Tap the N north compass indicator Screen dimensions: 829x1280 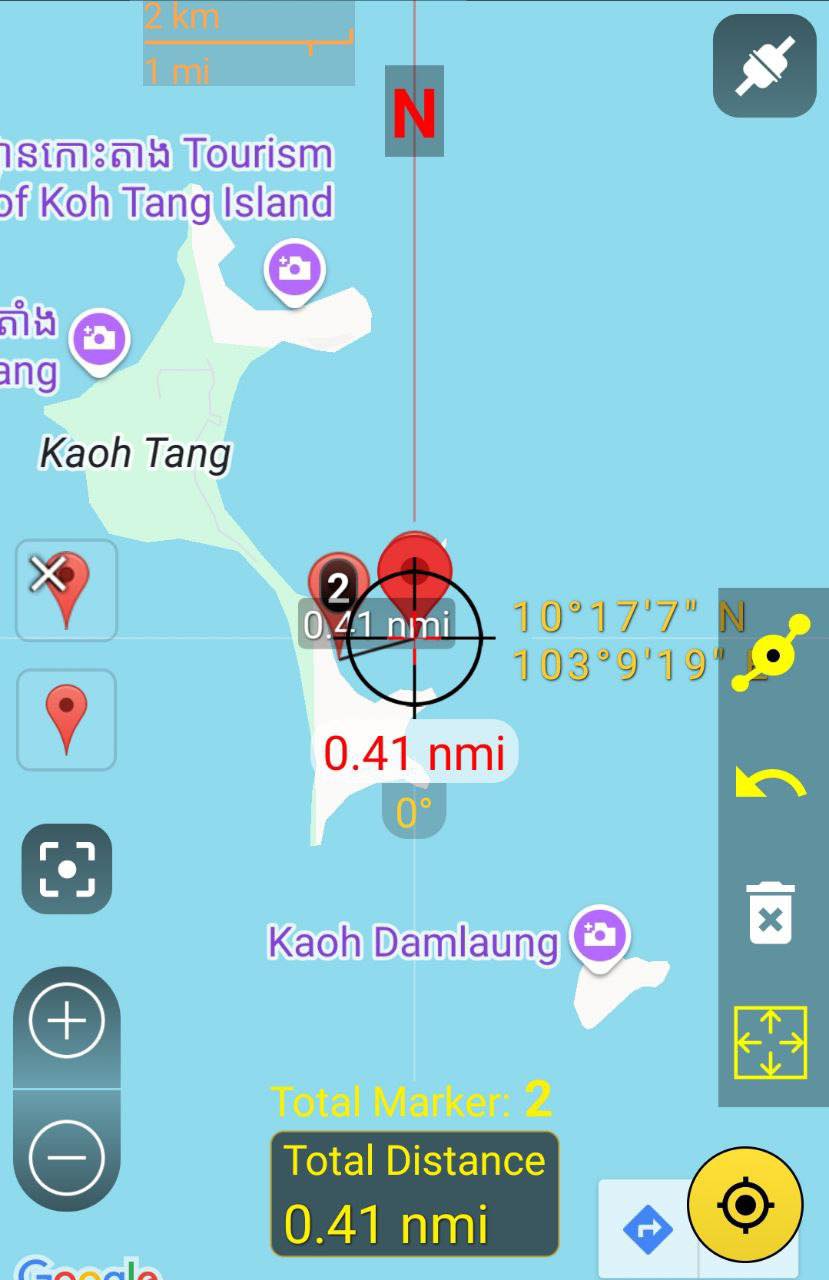click(x=414, y=113)
